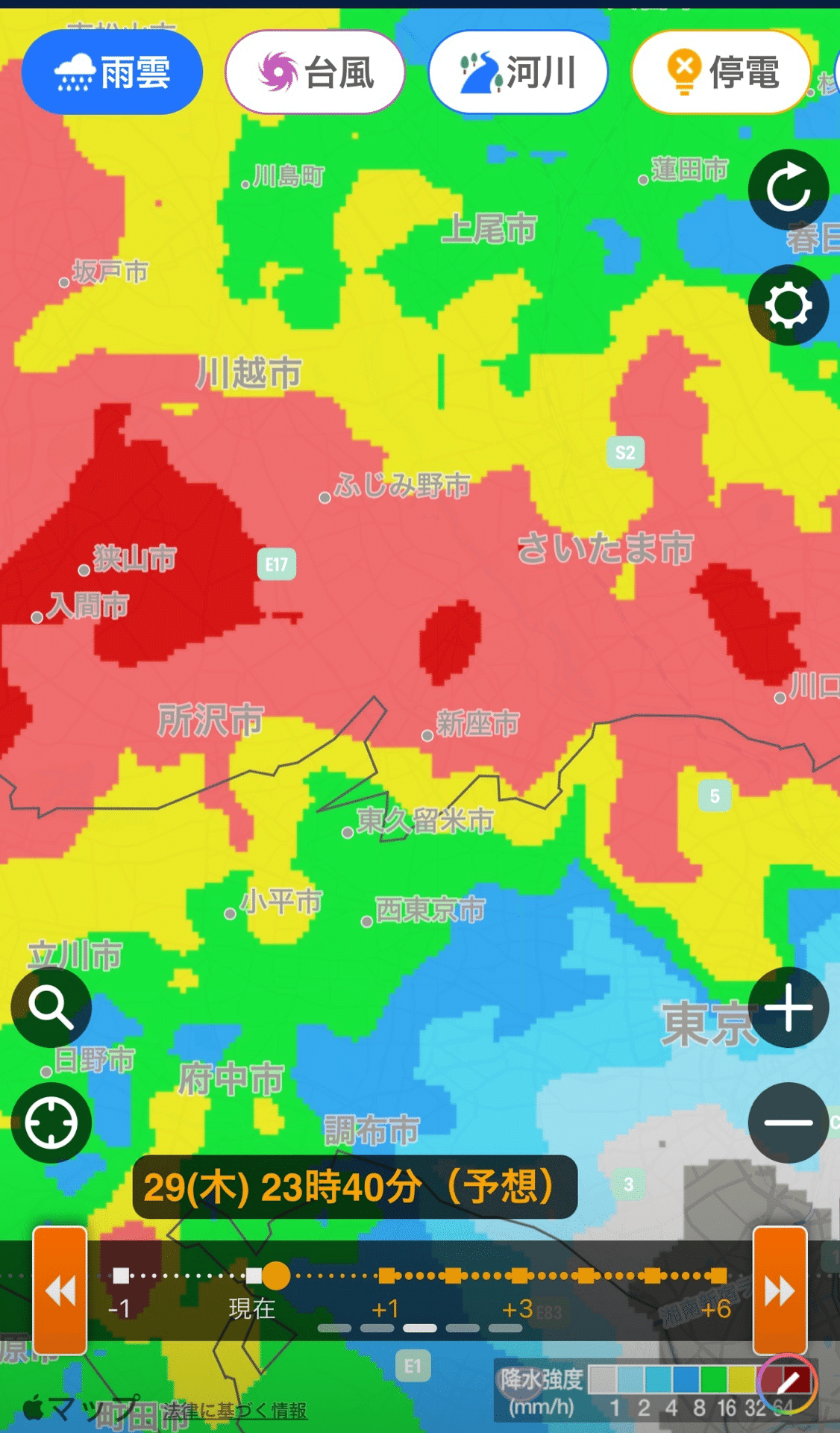The image size is (840, 1433).
Task: Zoom in with the plus button
Action: tap(789, 1008)
